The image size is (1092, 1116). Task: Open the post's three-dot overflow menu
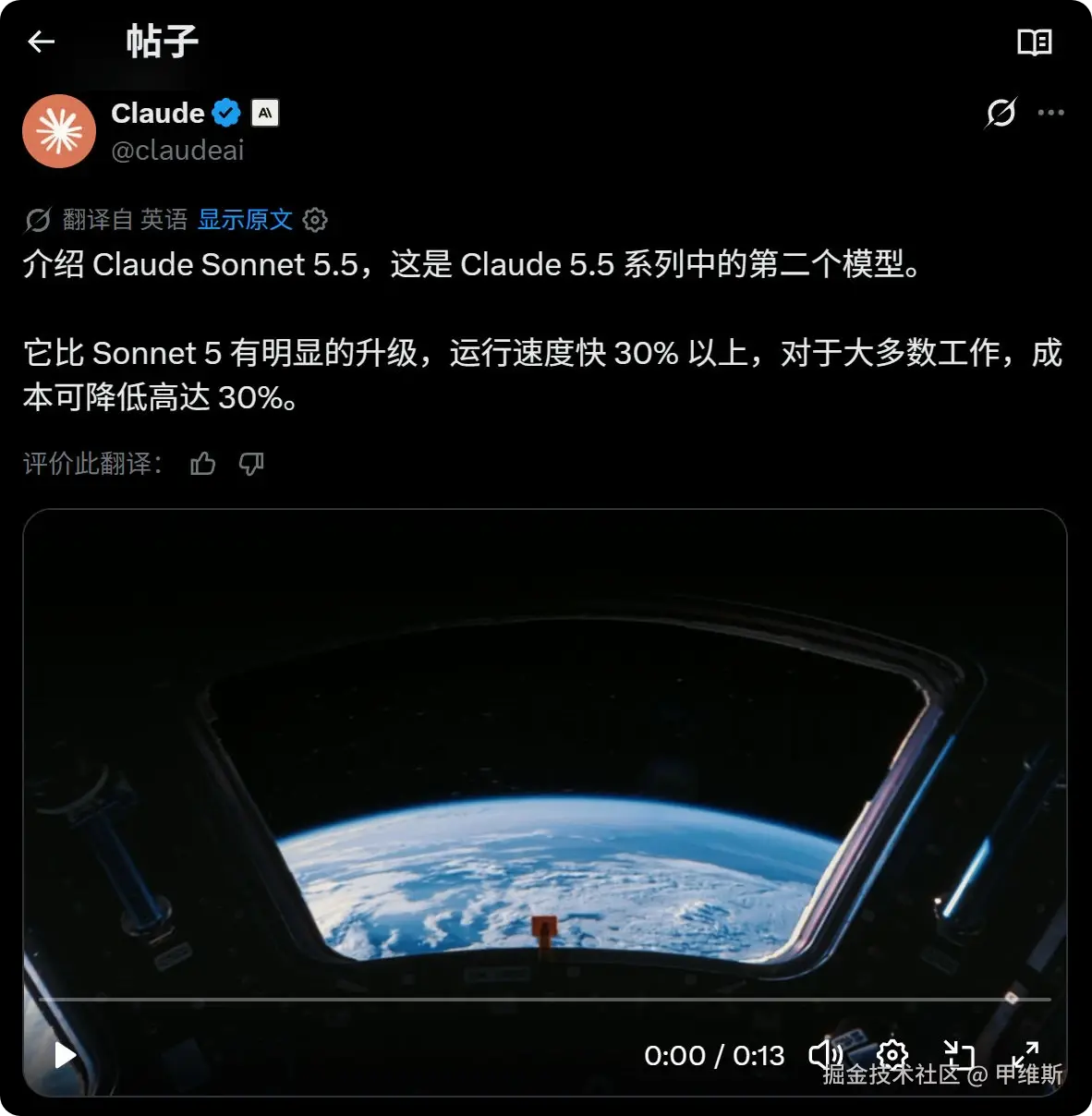1050,113
